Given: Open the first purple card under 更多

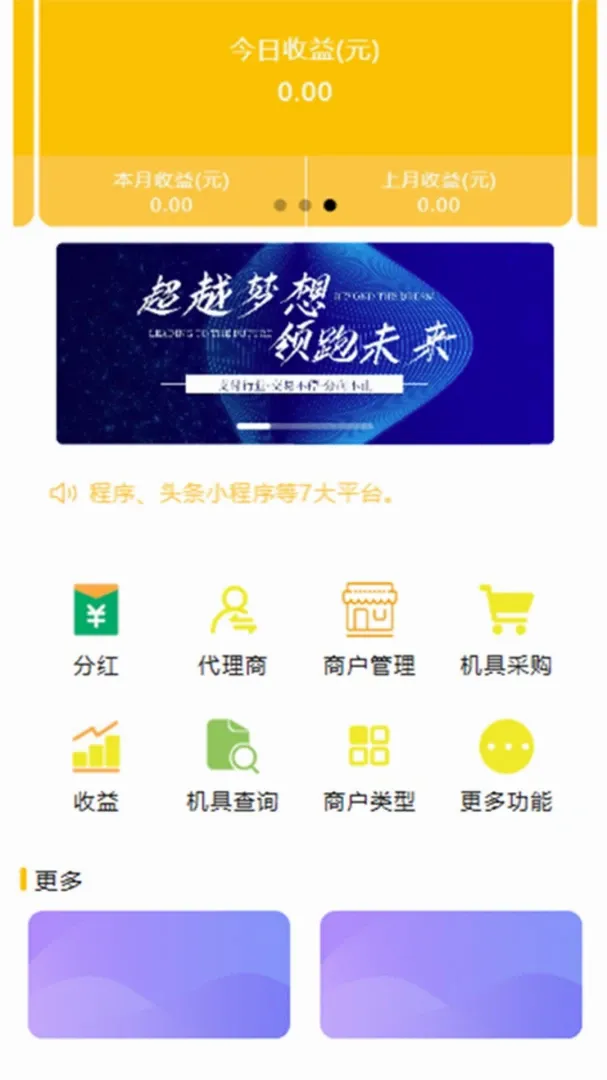Looking at the screenshot, I should [158, 974].
